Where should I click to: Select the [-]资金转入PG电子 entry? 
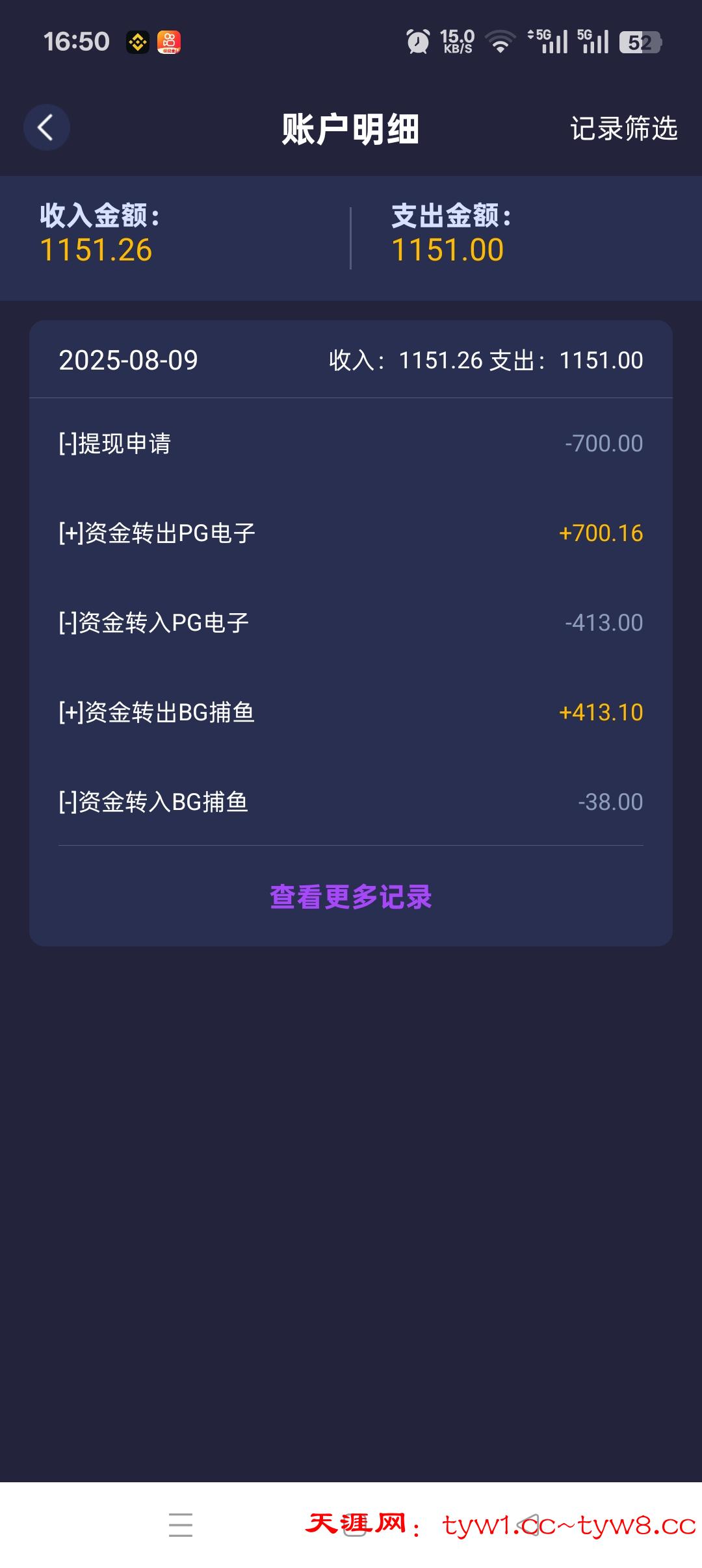[x=350, y=622]
